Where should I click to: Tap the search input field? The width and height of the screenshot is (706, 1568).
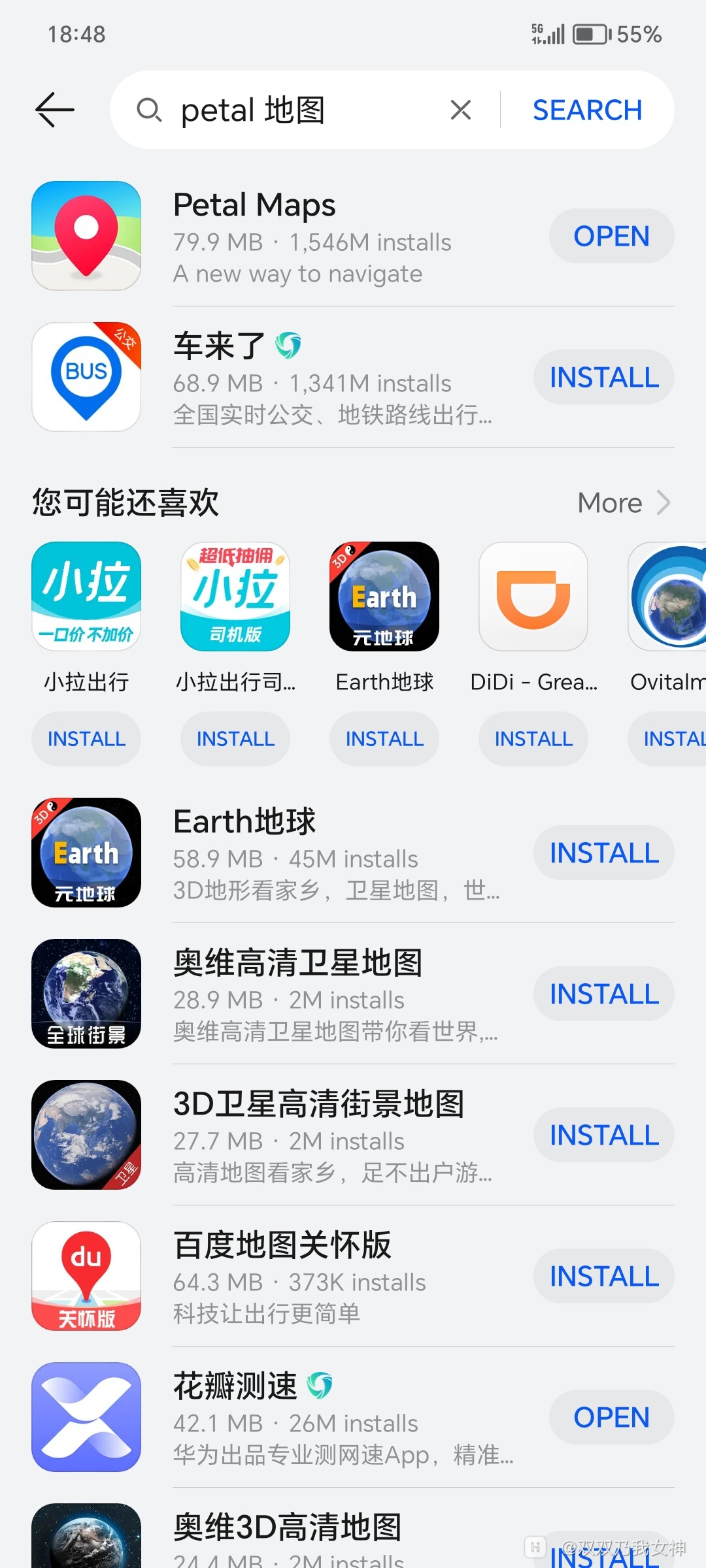point(294,110)
